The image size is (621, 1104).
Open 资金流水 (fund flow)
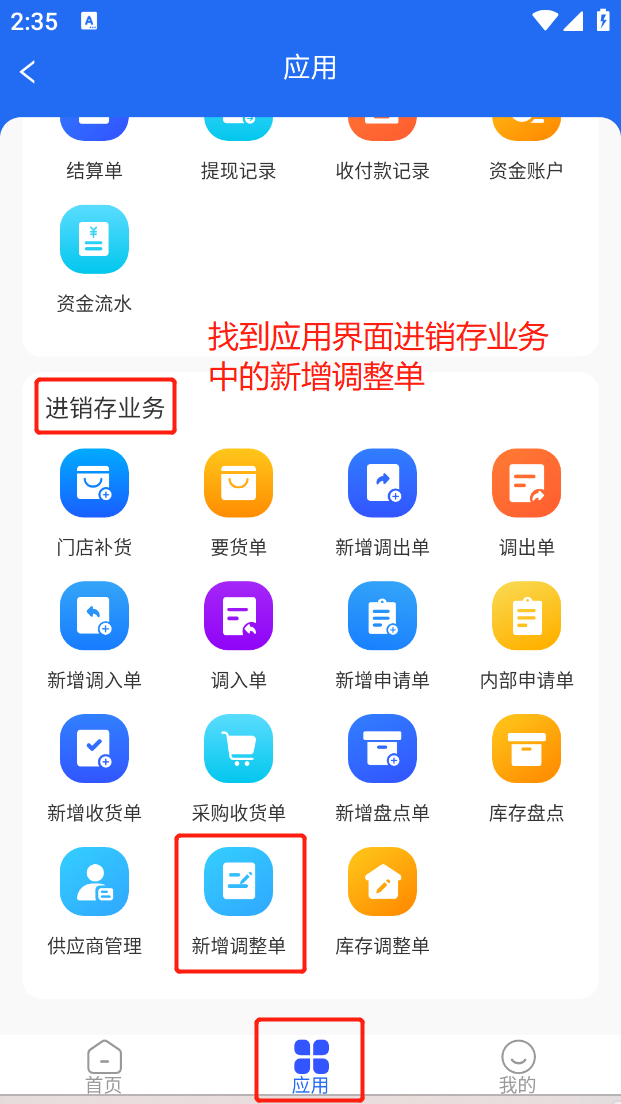(94, 240)
